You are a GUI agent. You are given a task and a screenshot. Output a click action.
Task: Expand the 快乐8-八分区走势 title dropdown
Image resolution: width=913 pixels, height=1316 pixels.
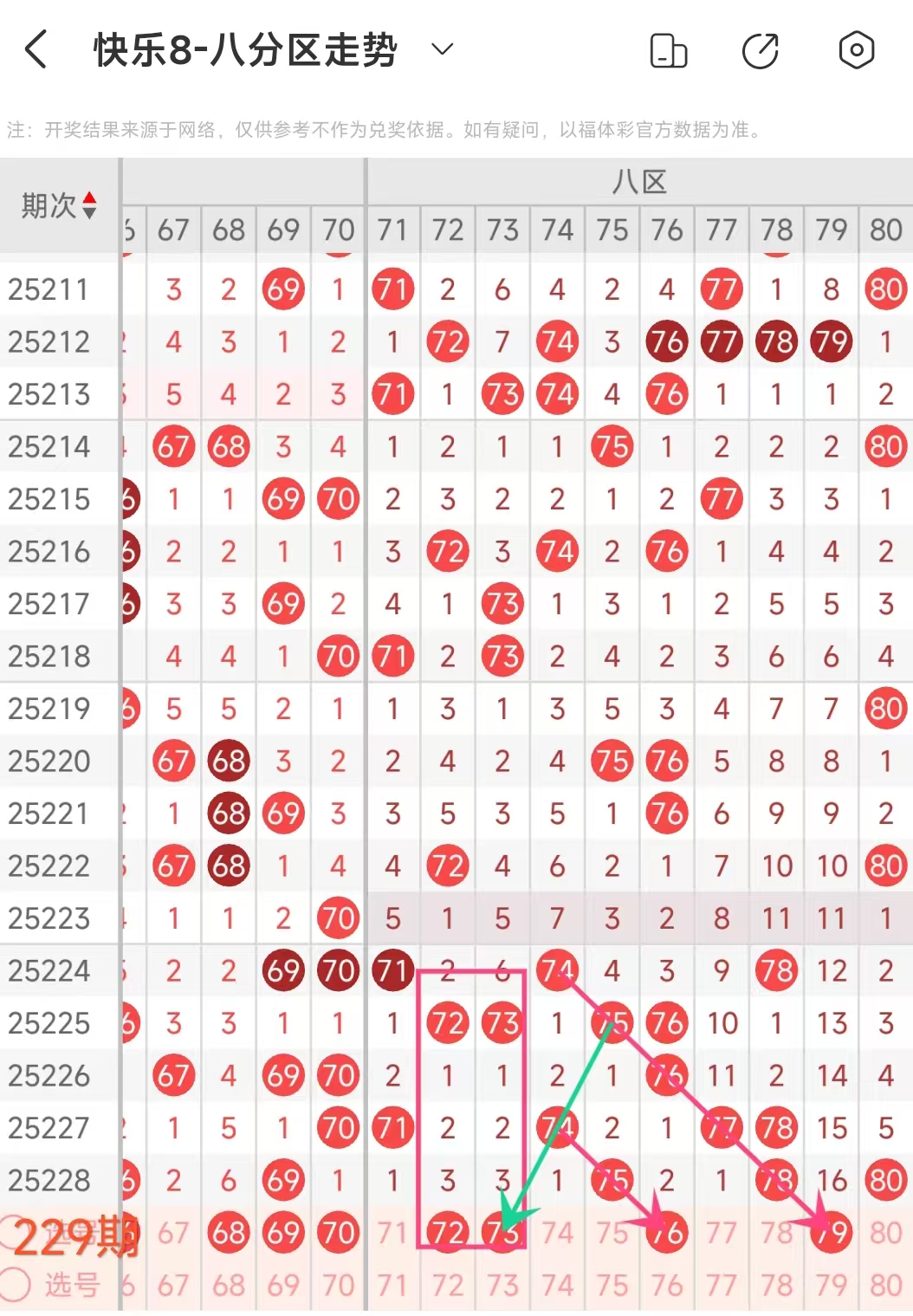442,49
